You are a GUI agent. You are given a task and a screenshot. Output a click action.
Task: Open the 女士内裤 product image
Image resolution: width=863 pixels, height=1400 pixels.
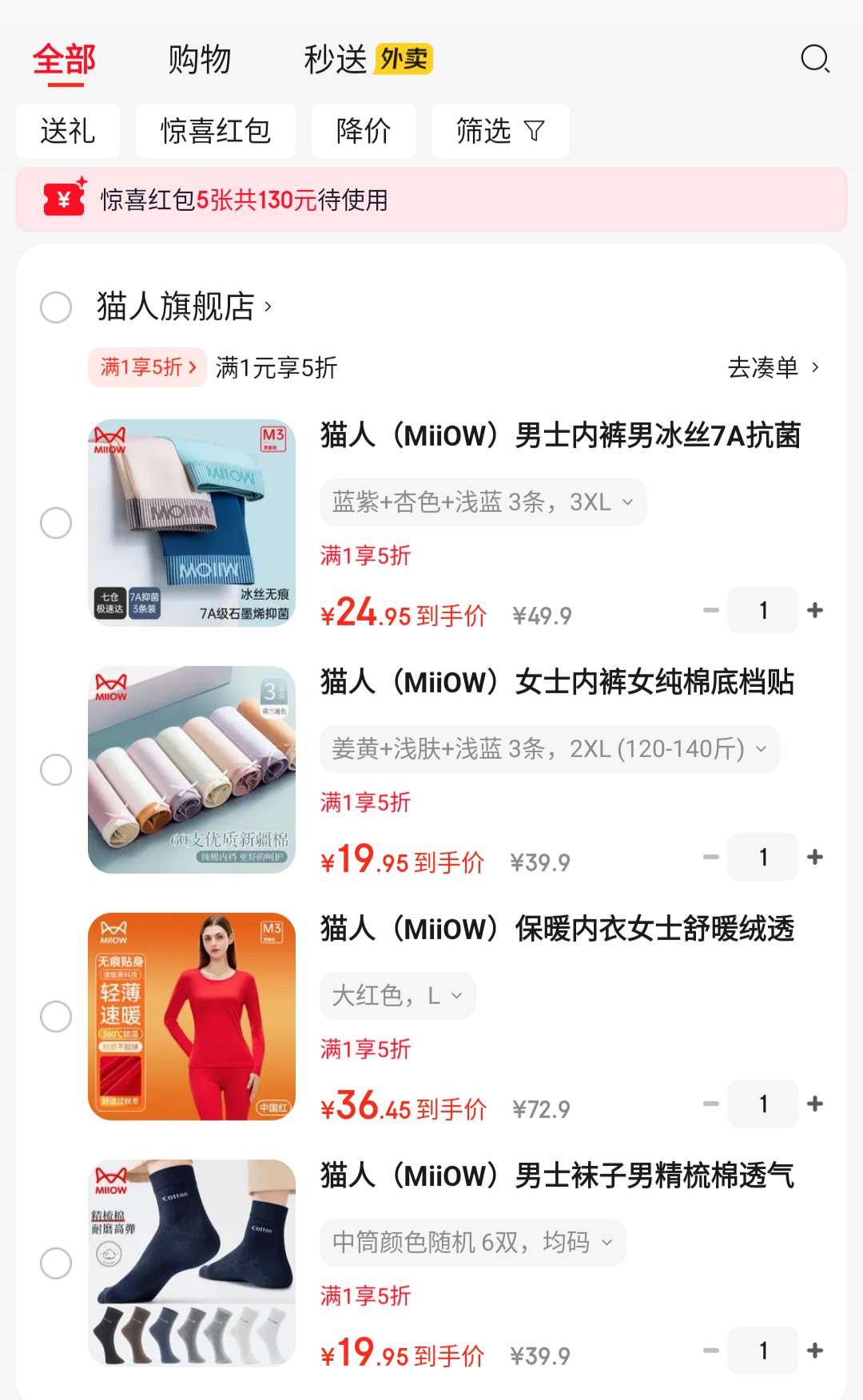(x=192, y=769)
